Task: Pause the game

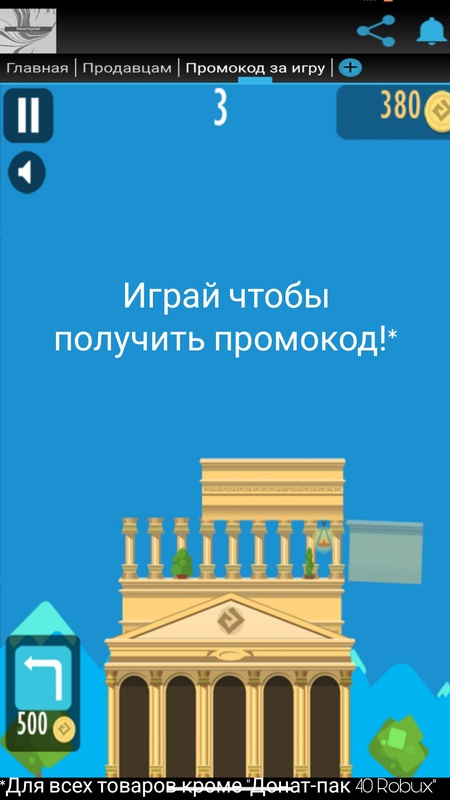Action: tap(28, 115)
